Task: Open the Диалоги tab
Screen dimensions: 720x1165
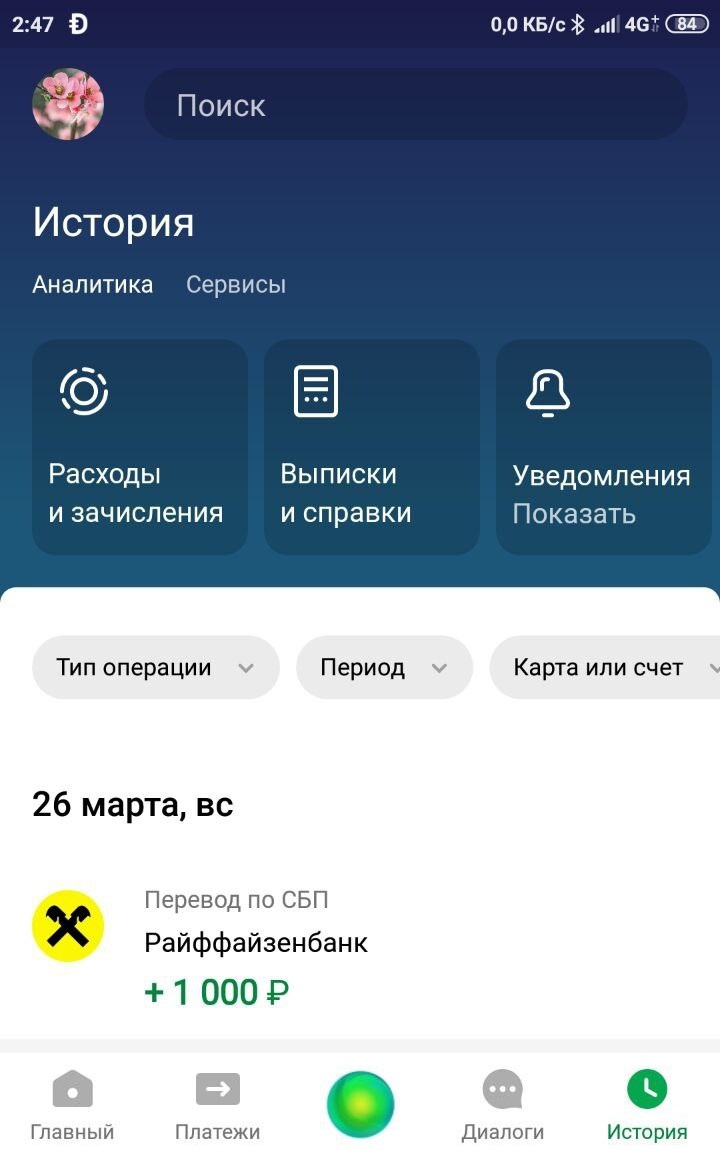Action: pos(503,1106)
